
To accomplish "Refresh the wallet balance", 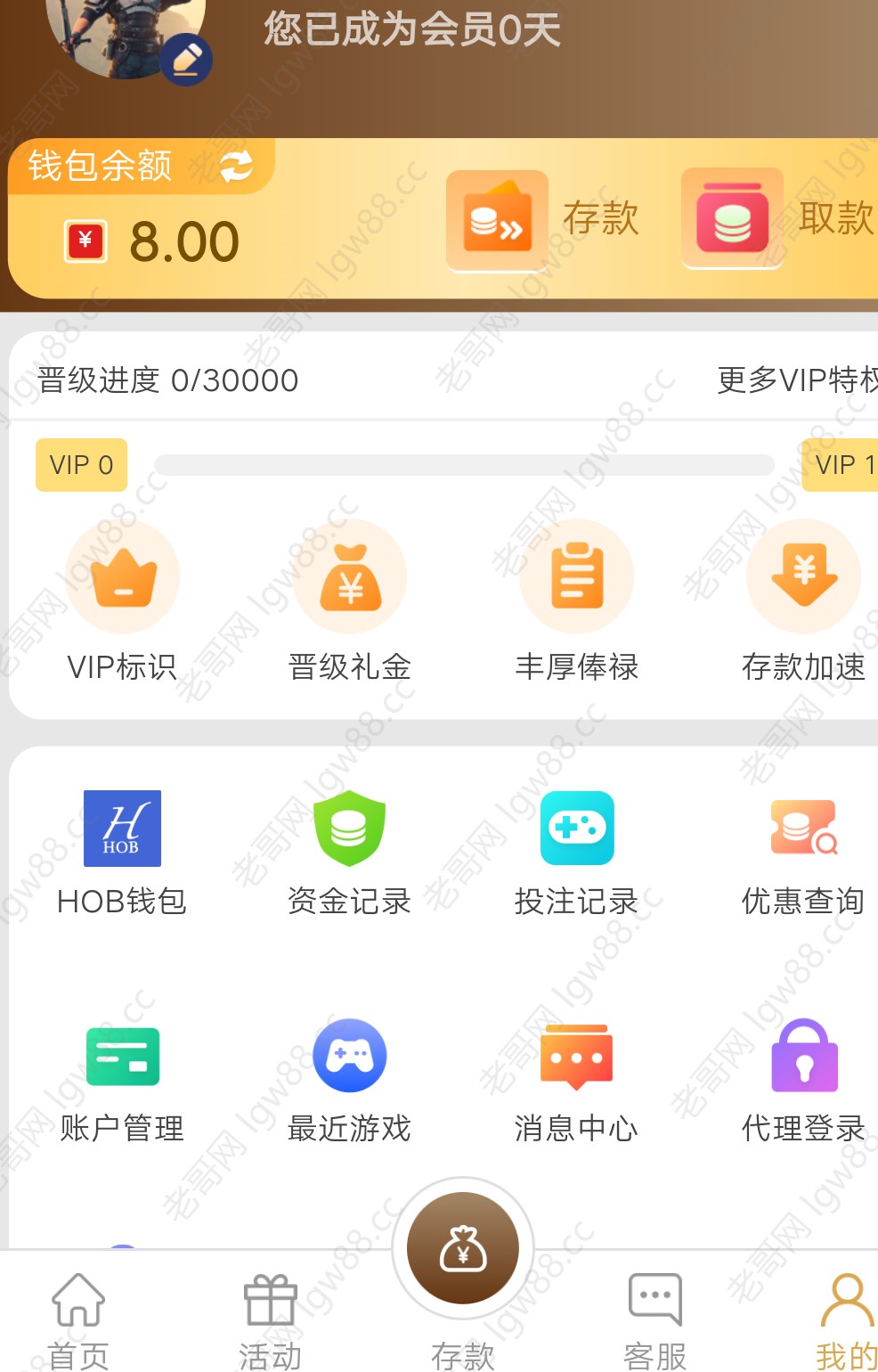I will (x=236, y=166).
